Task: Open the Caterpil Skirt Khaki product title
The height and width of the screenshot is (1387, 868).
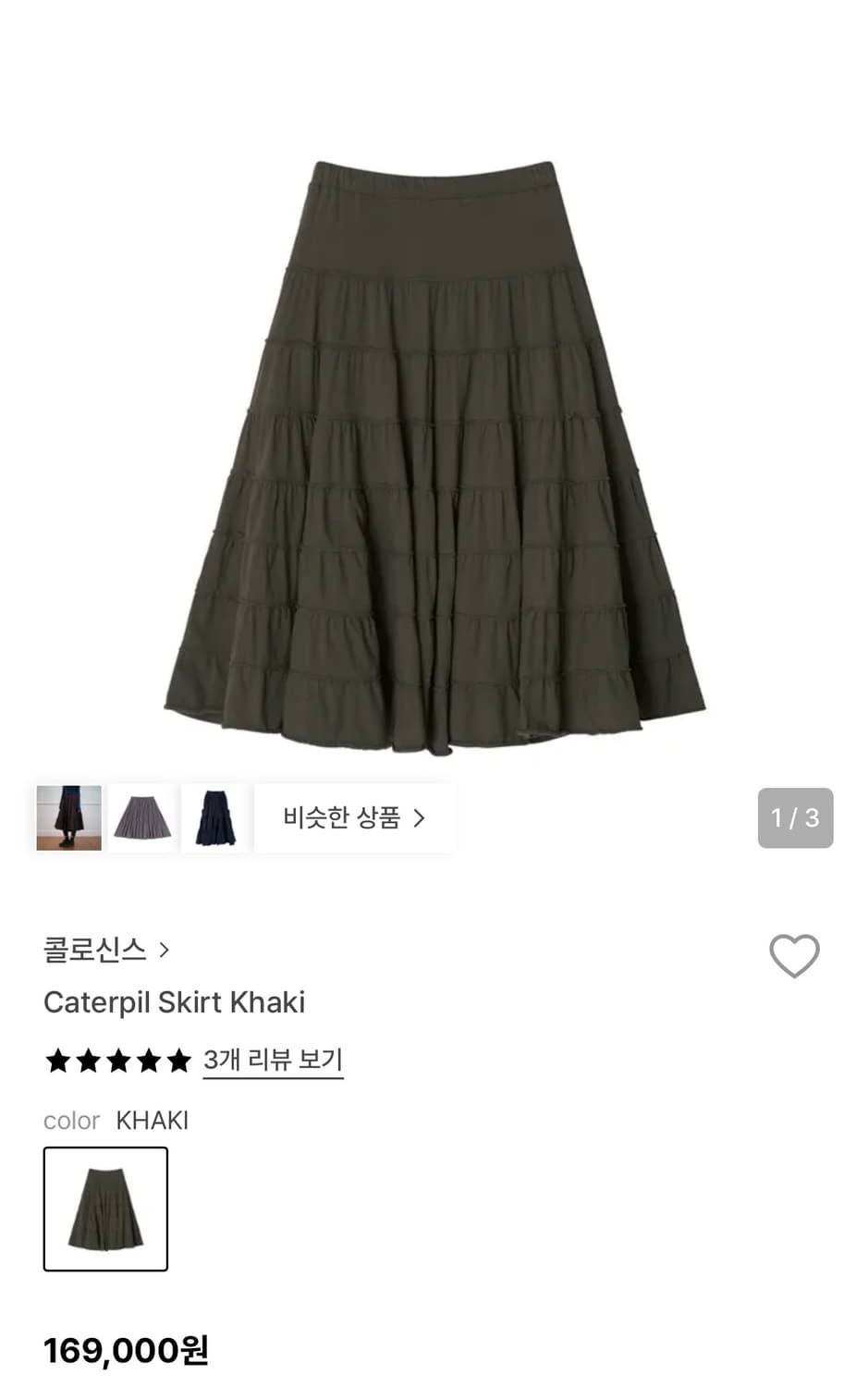Action: click(x=175, y=1002)
